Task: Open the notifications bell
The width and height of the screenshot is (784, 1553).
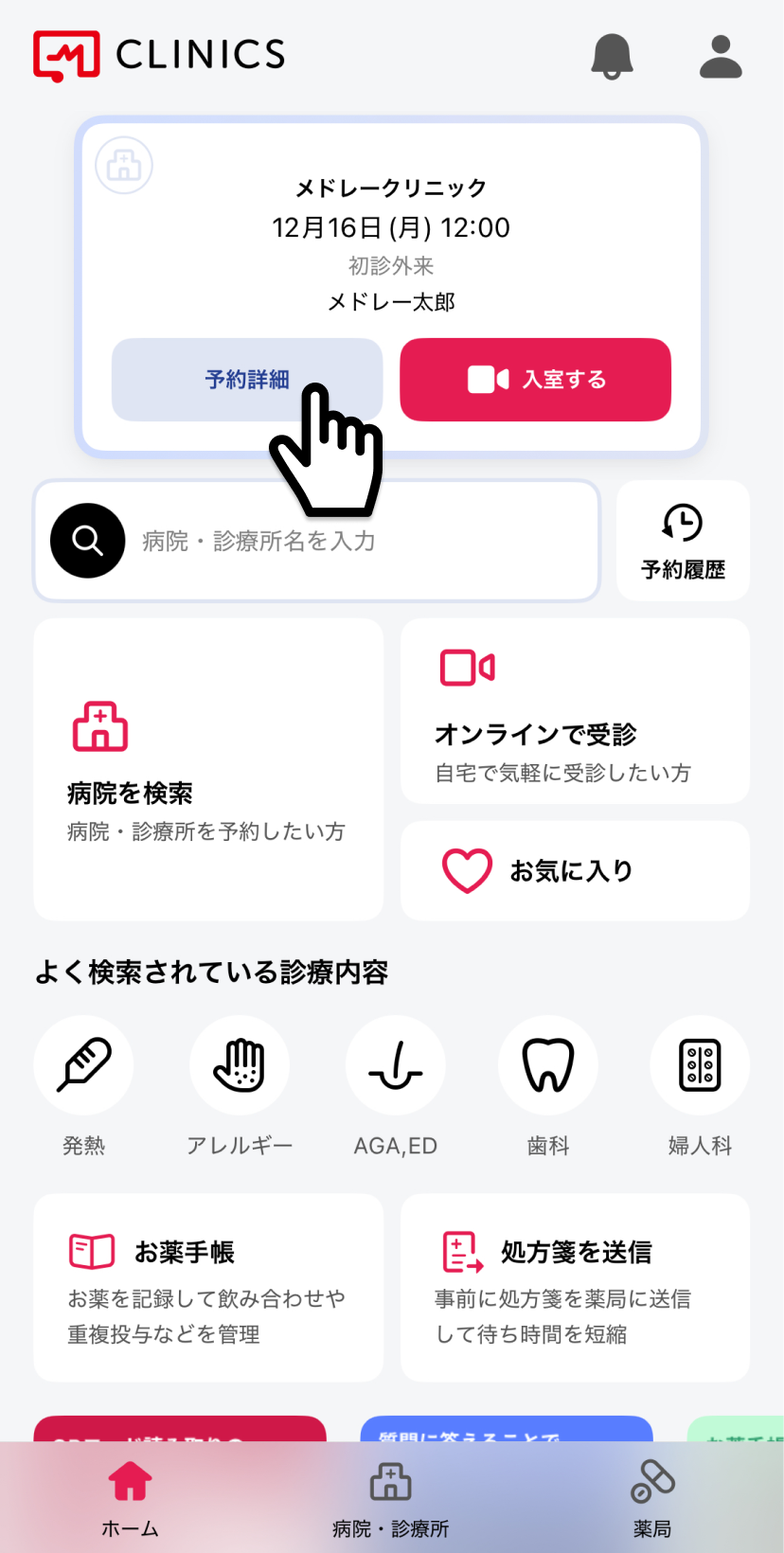Action: 612,57
